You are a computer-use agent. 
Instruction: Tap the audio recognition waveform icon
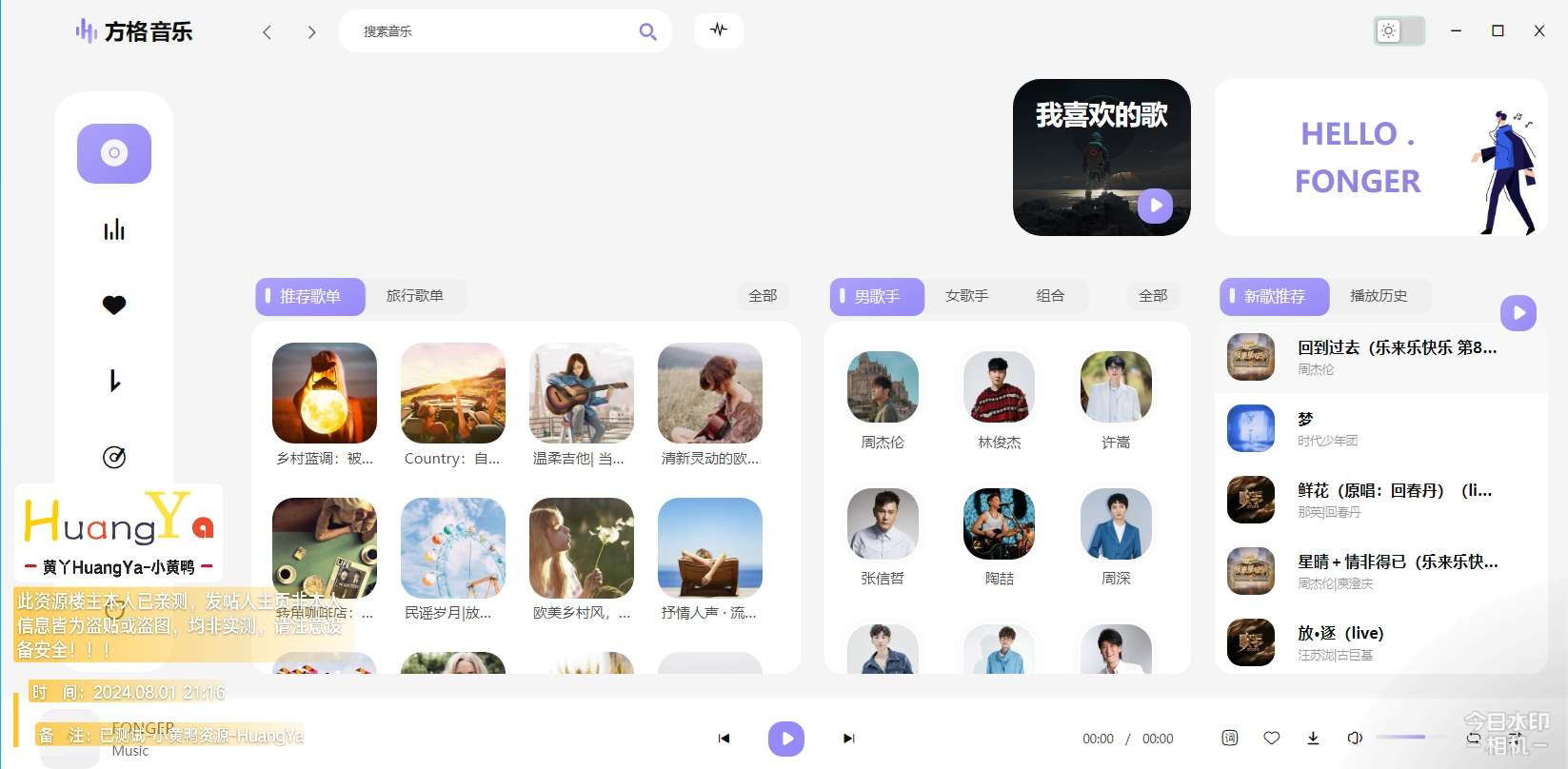[x=719, y=30]
